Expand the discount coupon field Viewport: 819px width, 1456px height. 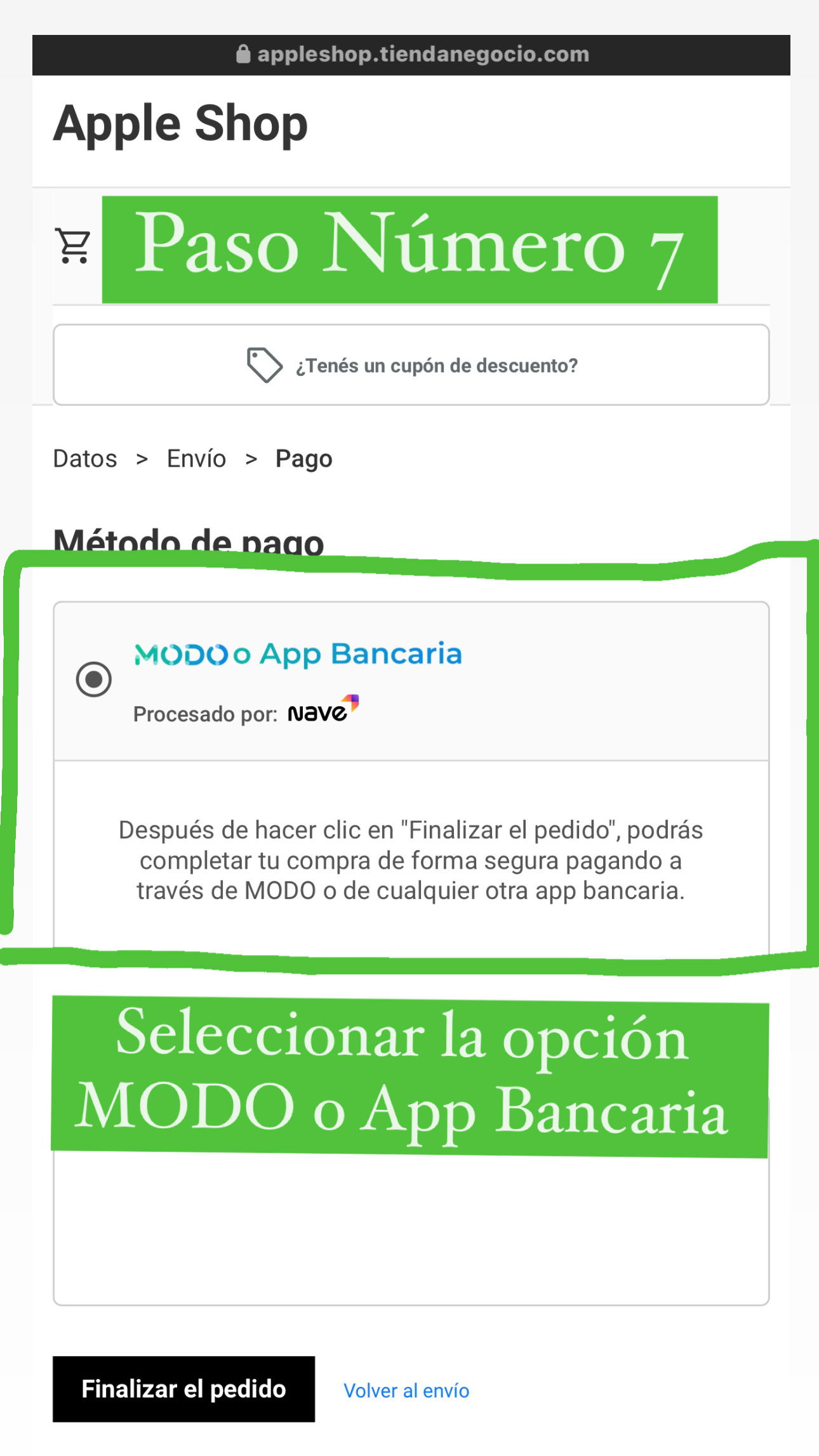point(411,365)
